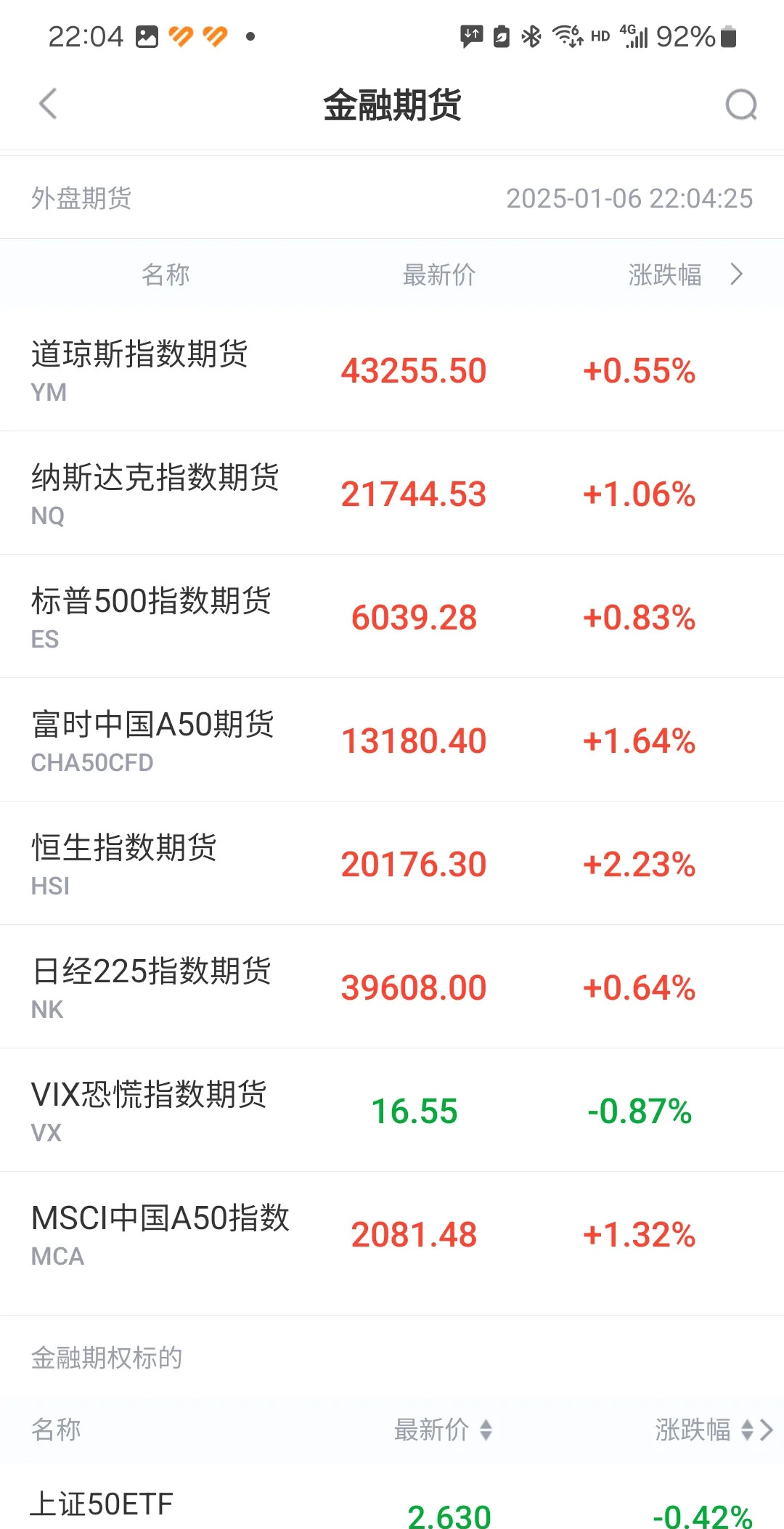The width and height of the screenshot is (784, 1529).
Task: View details of 标普500指数期货 (ES)
Action: click(x=392, y=617)
